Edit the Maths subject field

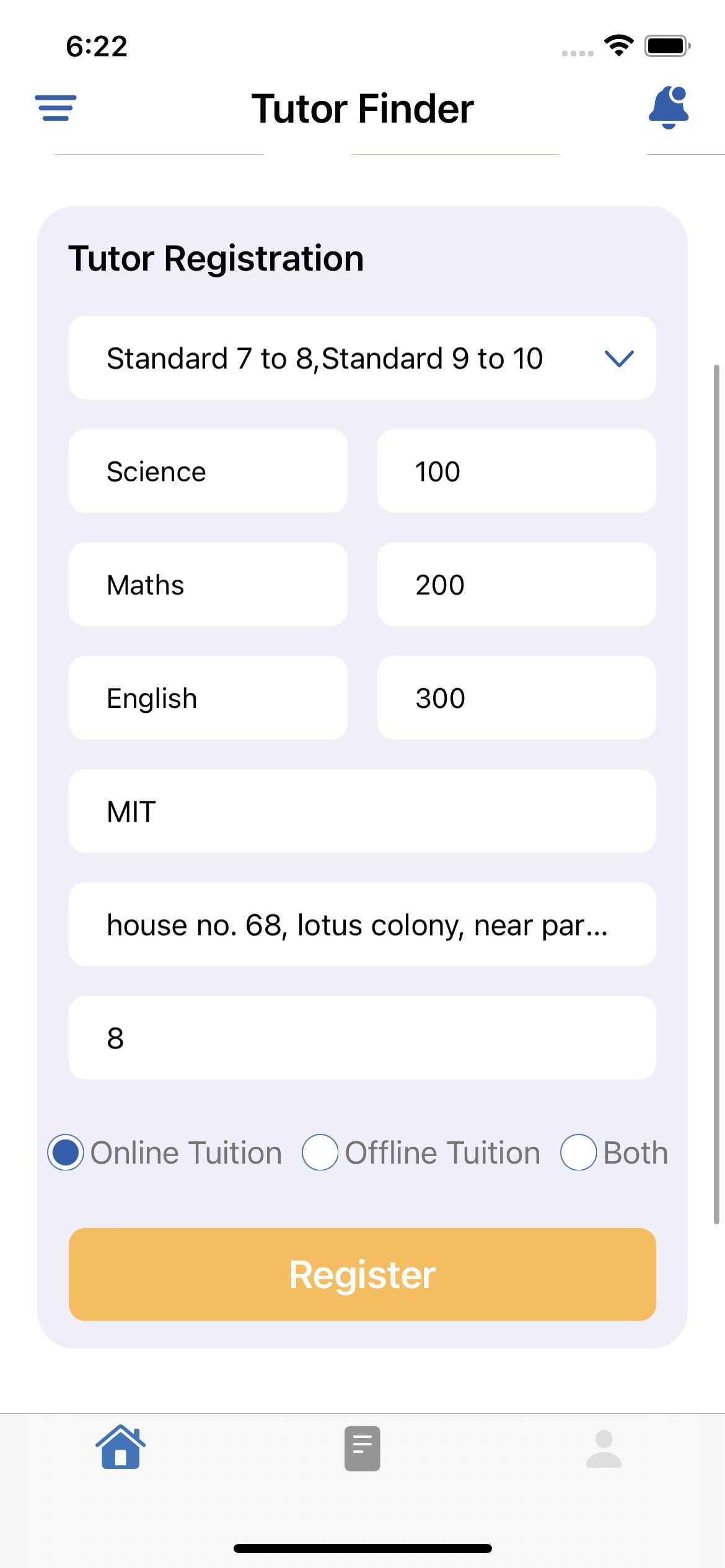[208, 585]
